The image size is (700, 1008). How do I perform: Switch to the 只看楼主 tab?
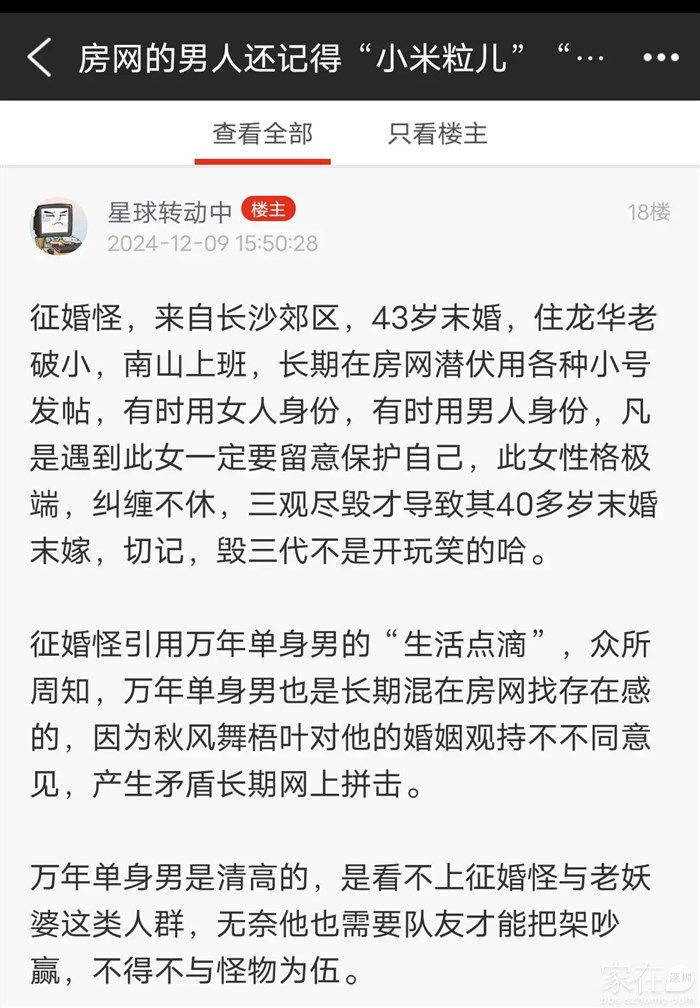pos(438,134)
